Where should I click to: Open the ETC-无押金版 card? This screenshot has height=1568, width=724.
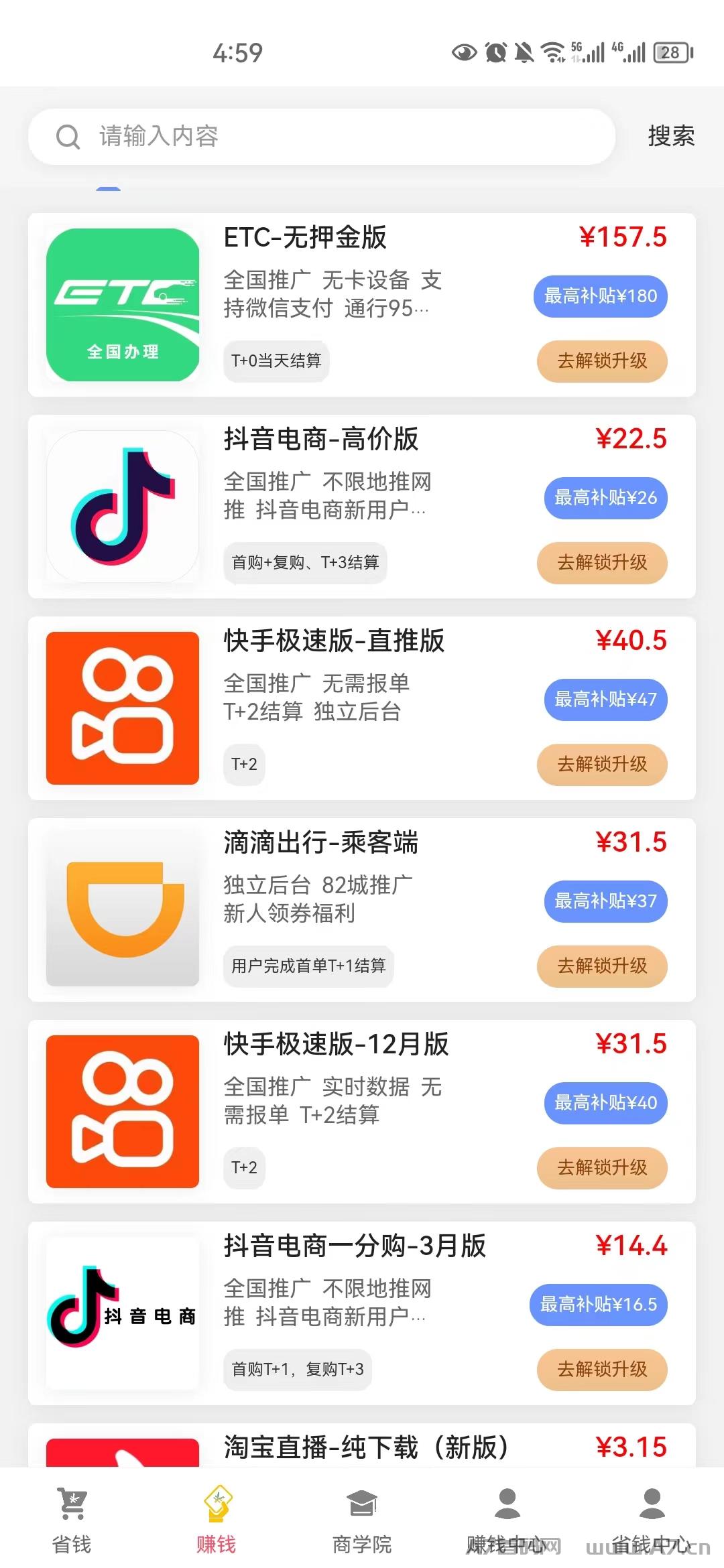[x=362, y=305]
